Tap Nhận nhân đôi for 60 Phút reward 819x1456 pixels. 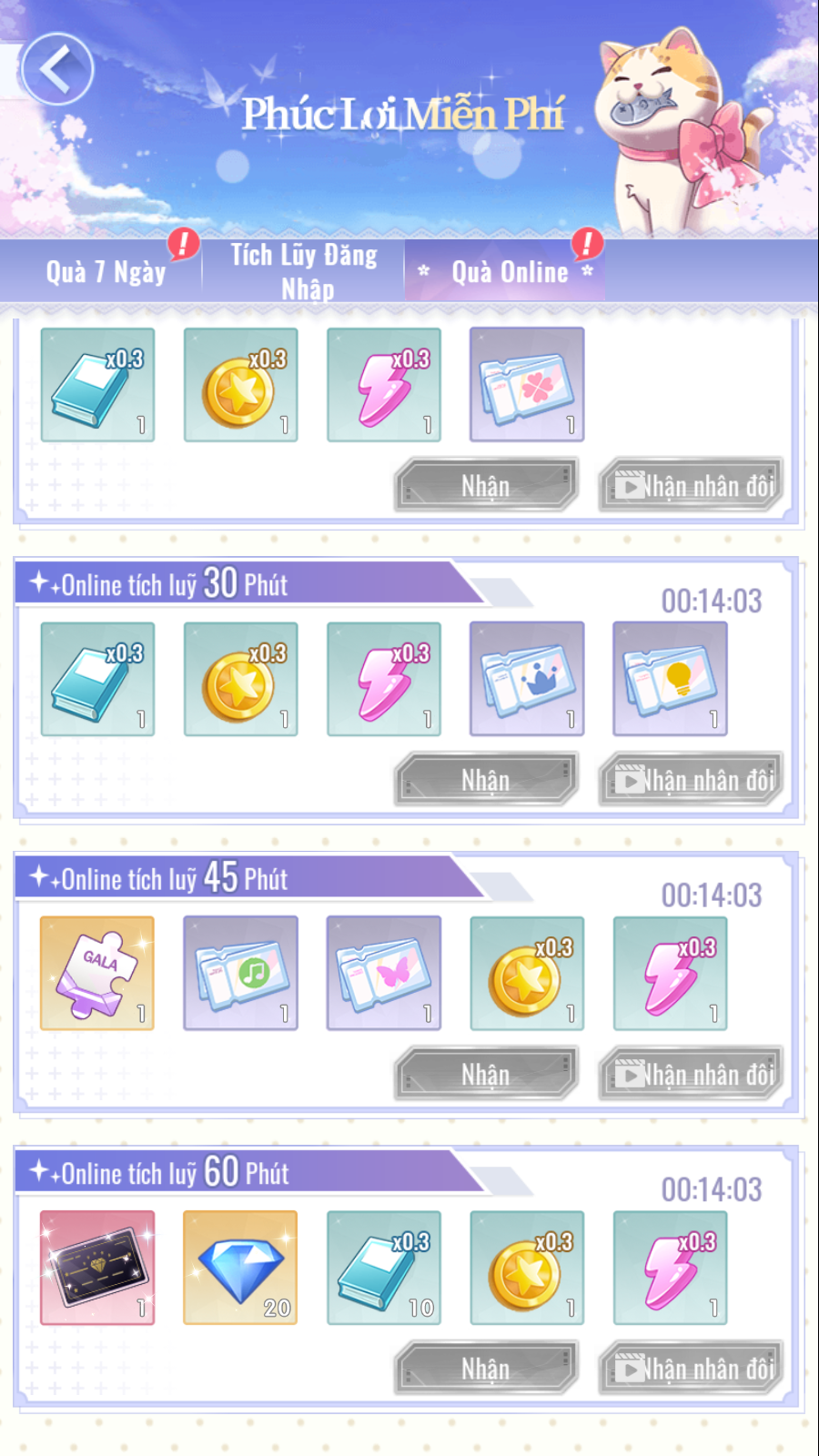click(692, 1369)
